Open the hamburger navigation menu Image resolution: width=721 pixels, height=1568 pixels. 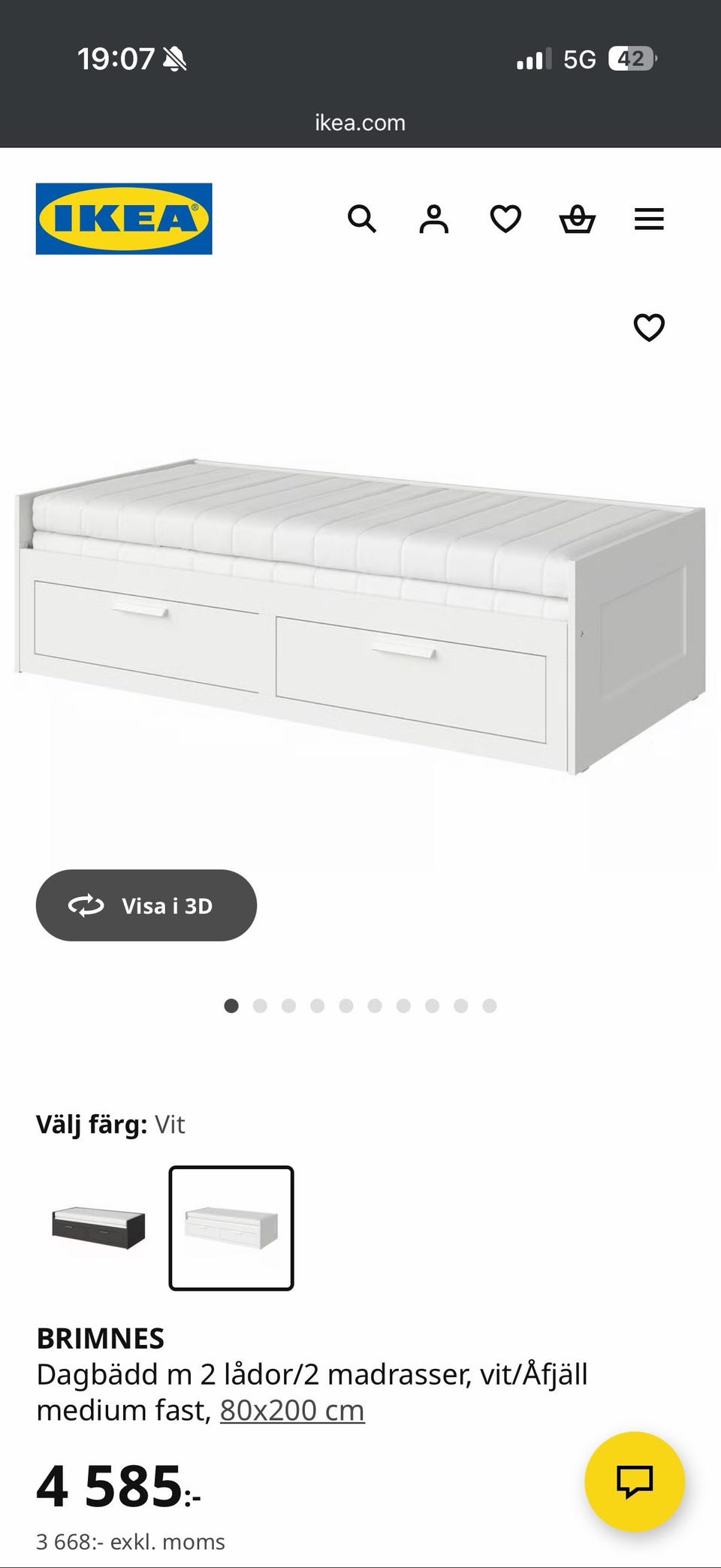[648, 219]
